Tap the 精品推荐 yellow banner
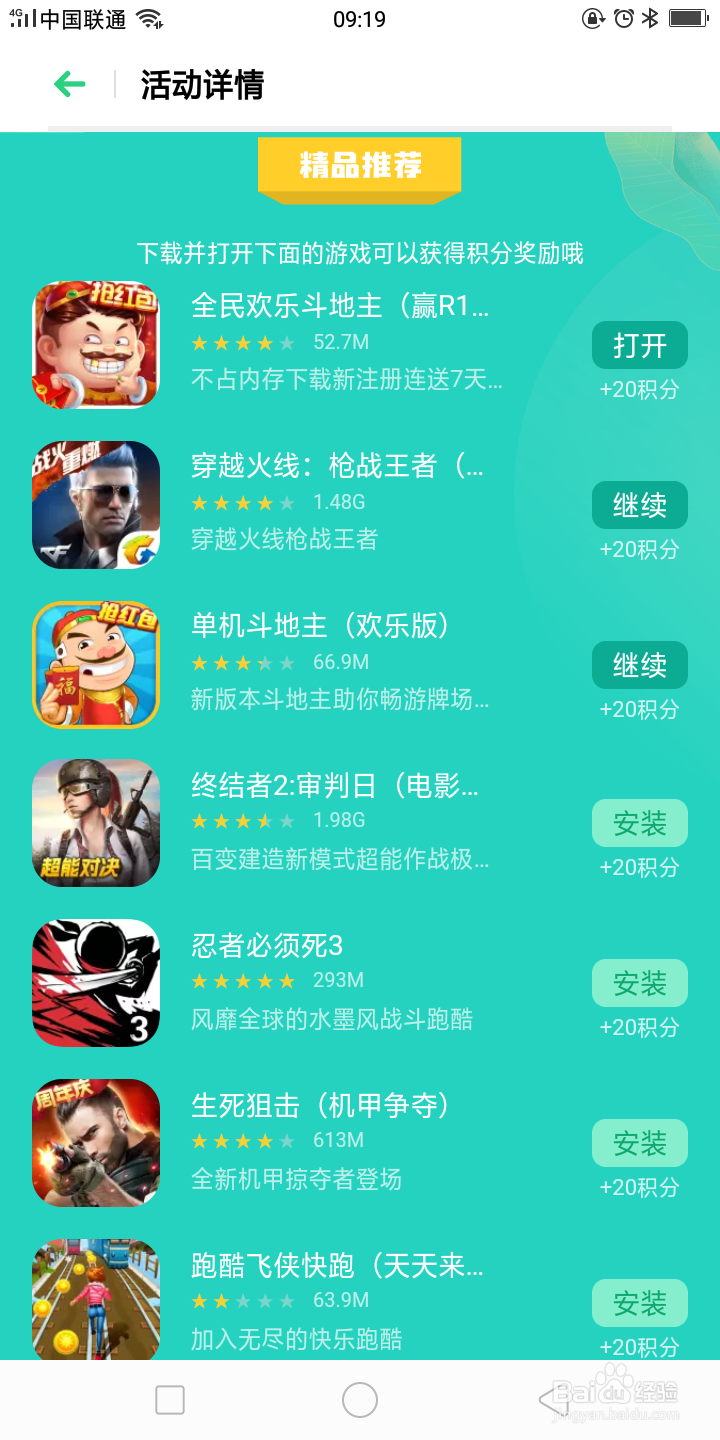 (x=359, y=165)
